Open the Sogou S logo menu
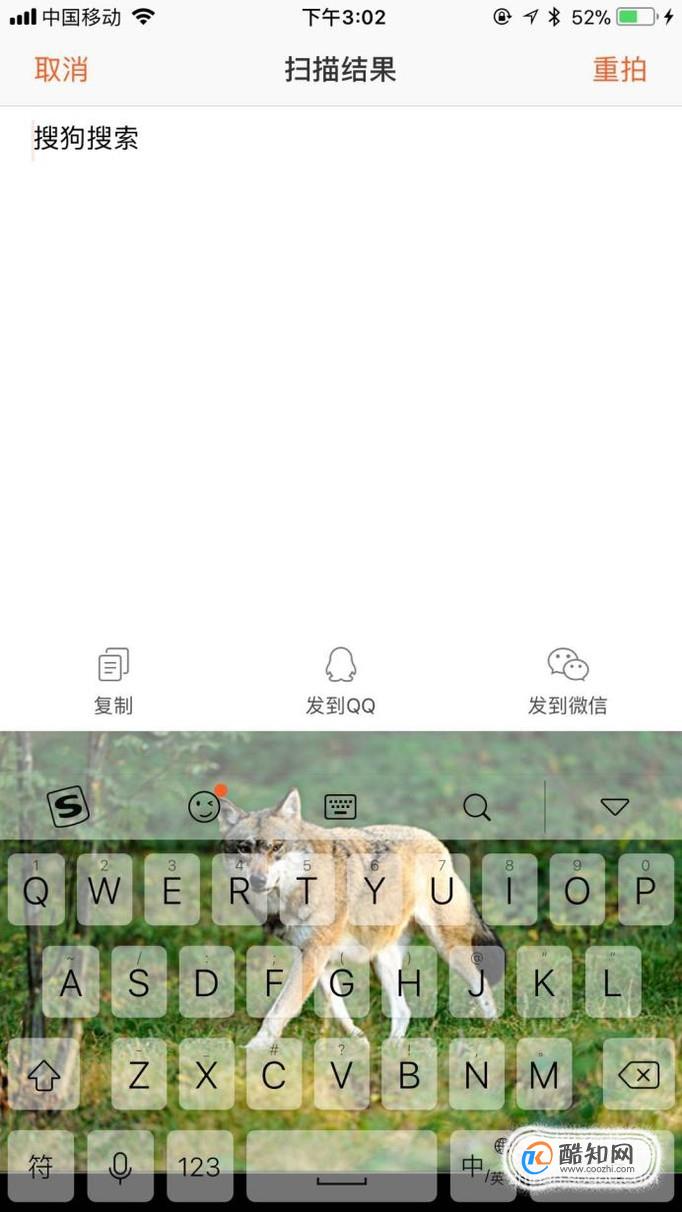The height and width of the screenshot is (1212, 682). [68, 807]
